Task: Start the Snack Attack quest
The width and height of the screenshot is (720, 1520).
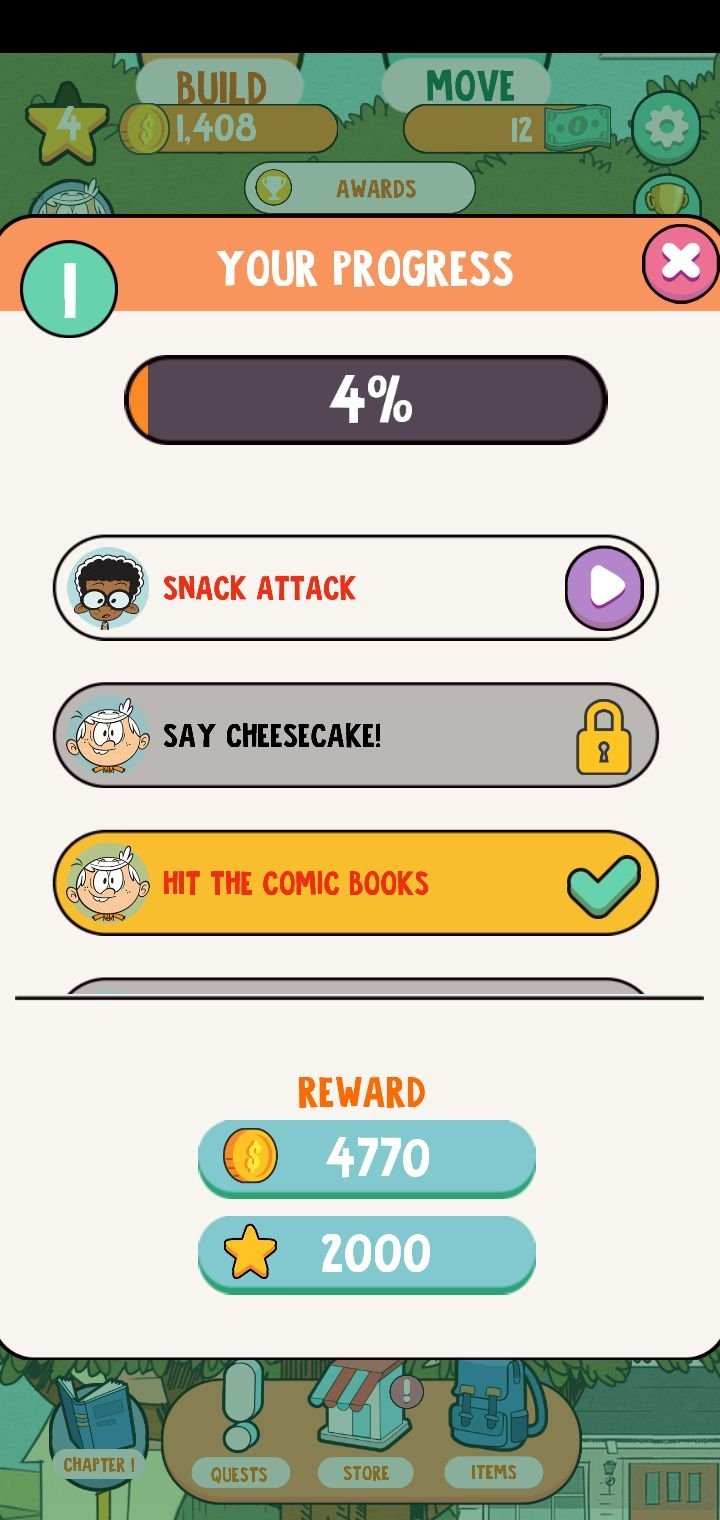Action: click(x=604, y=588)
